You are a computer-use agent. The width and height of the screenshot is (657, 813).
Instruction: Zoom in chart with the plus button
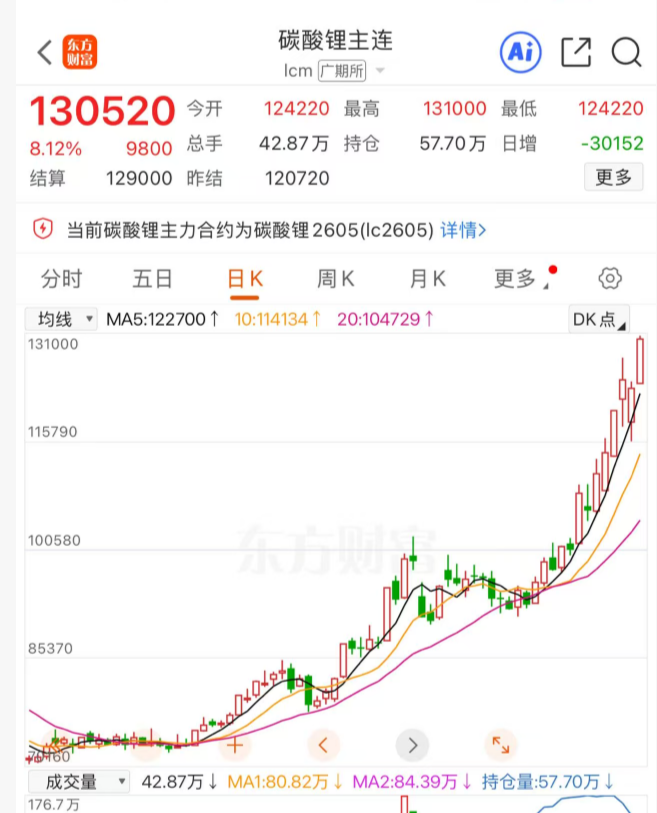[x=235, y=744]
